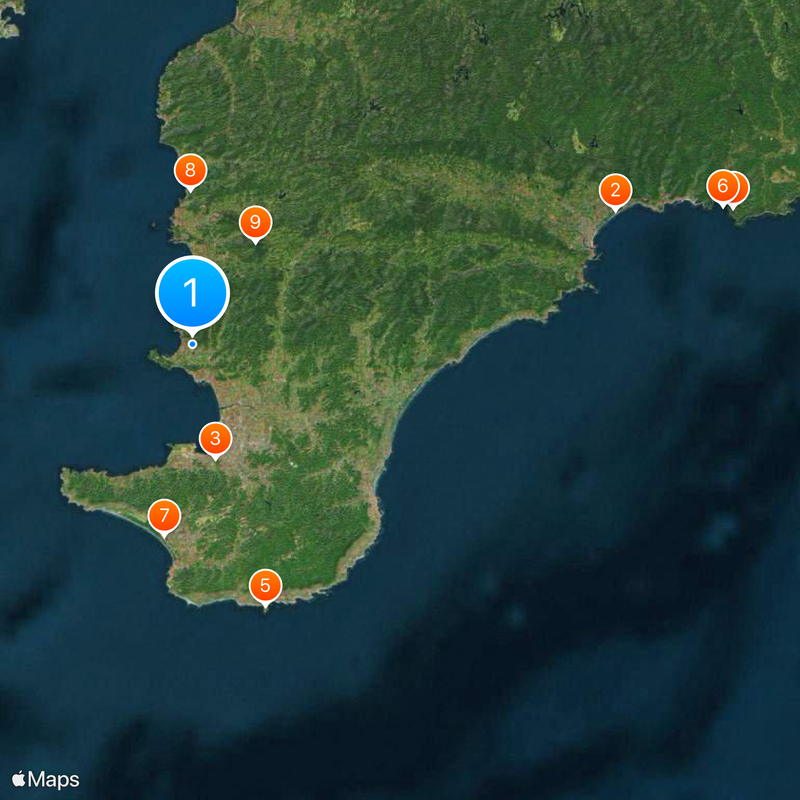The width and height of the screenshot is (800, 800).
Task: Select map pin number 5
Action: [265, 585]
